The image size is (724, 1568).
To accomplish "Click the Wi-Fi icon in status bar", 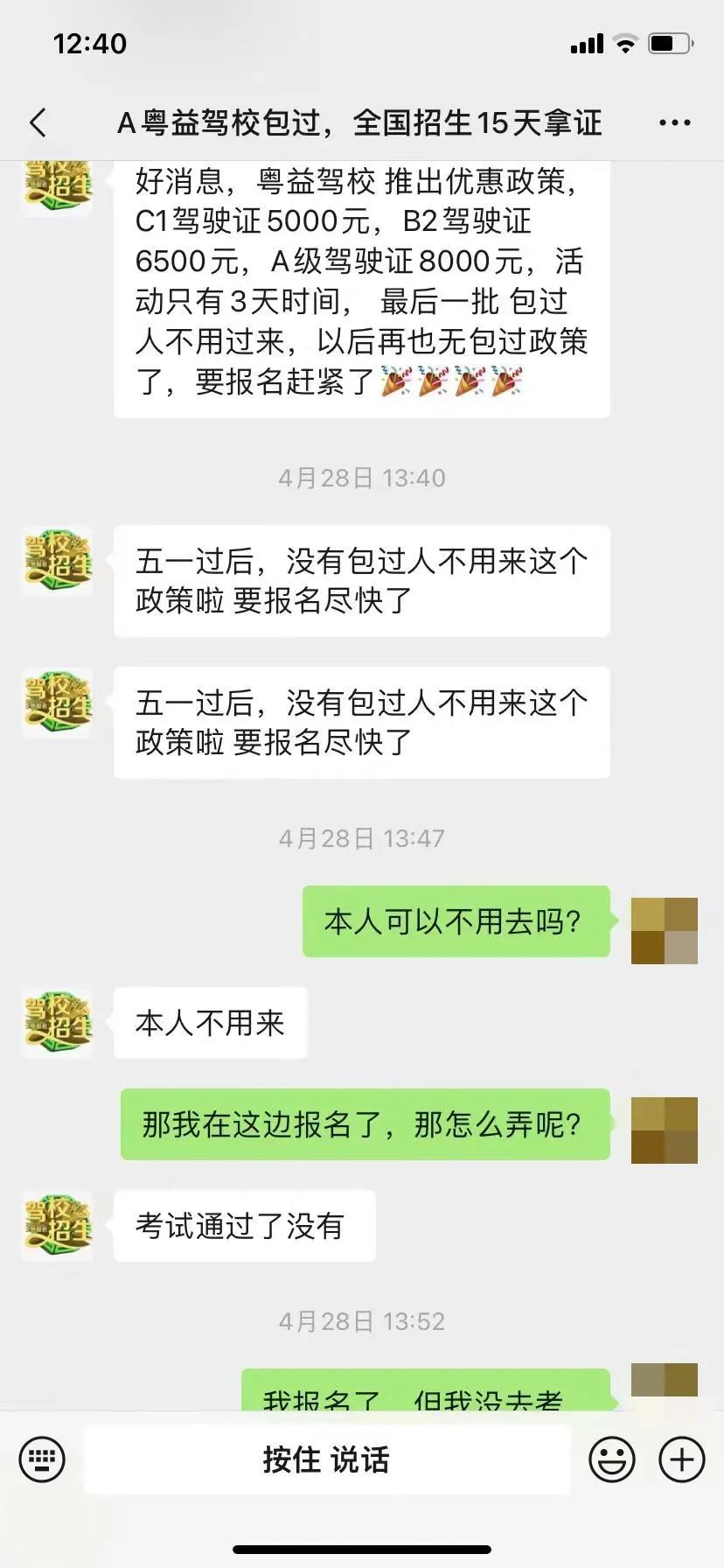I will 624,43.
